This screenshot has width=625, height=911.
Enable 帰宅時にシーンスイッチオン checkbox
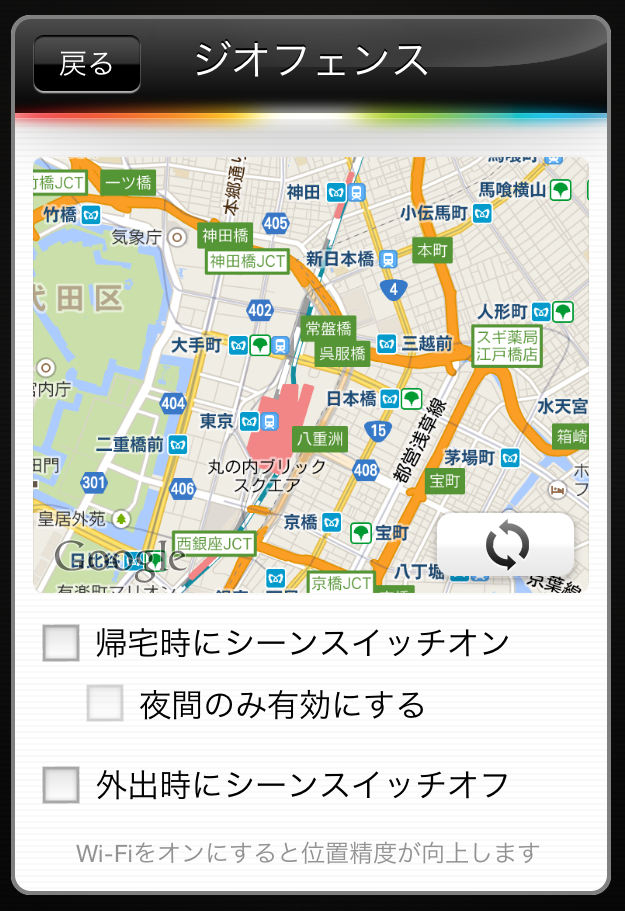(61, 643)
